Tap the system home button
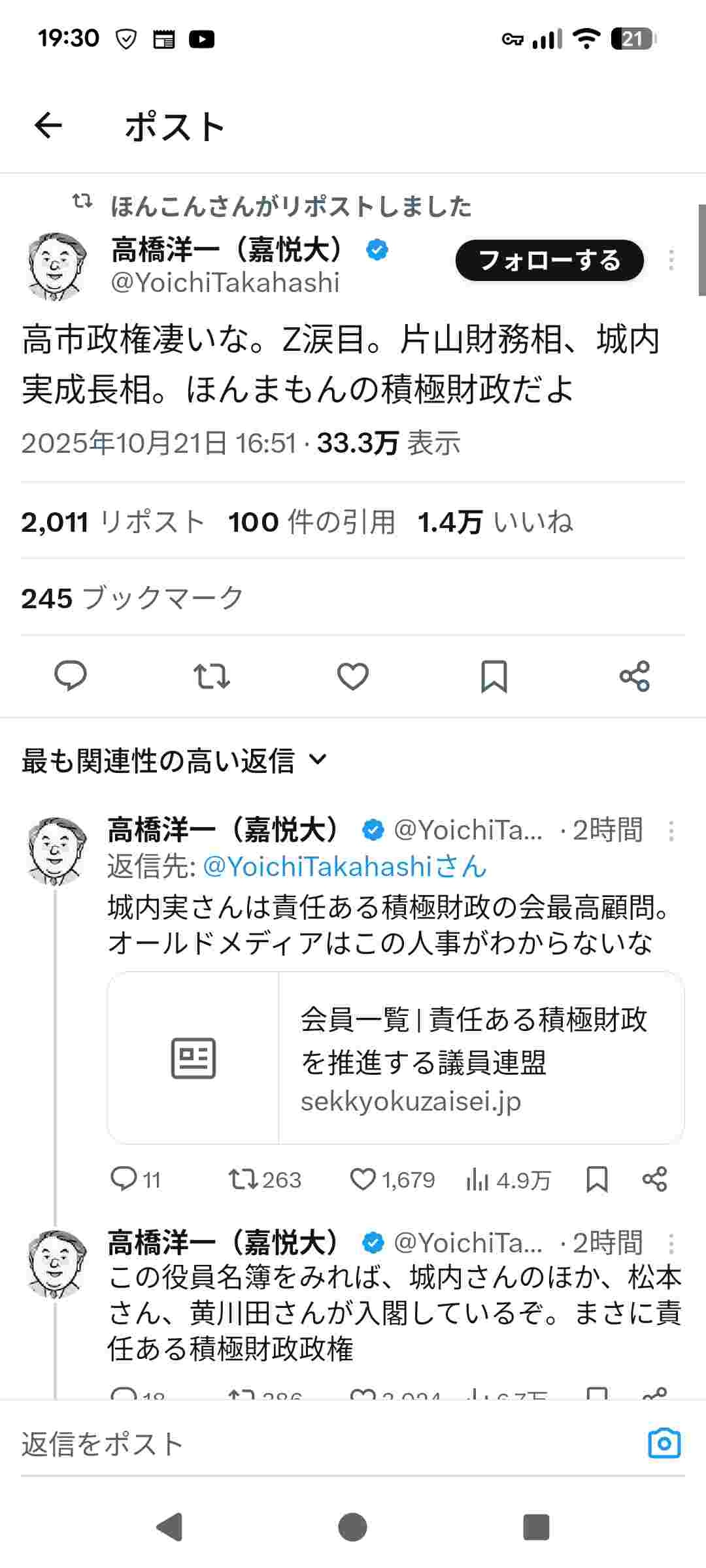This screenshot has width=706, height=1568. (353, 1527)
